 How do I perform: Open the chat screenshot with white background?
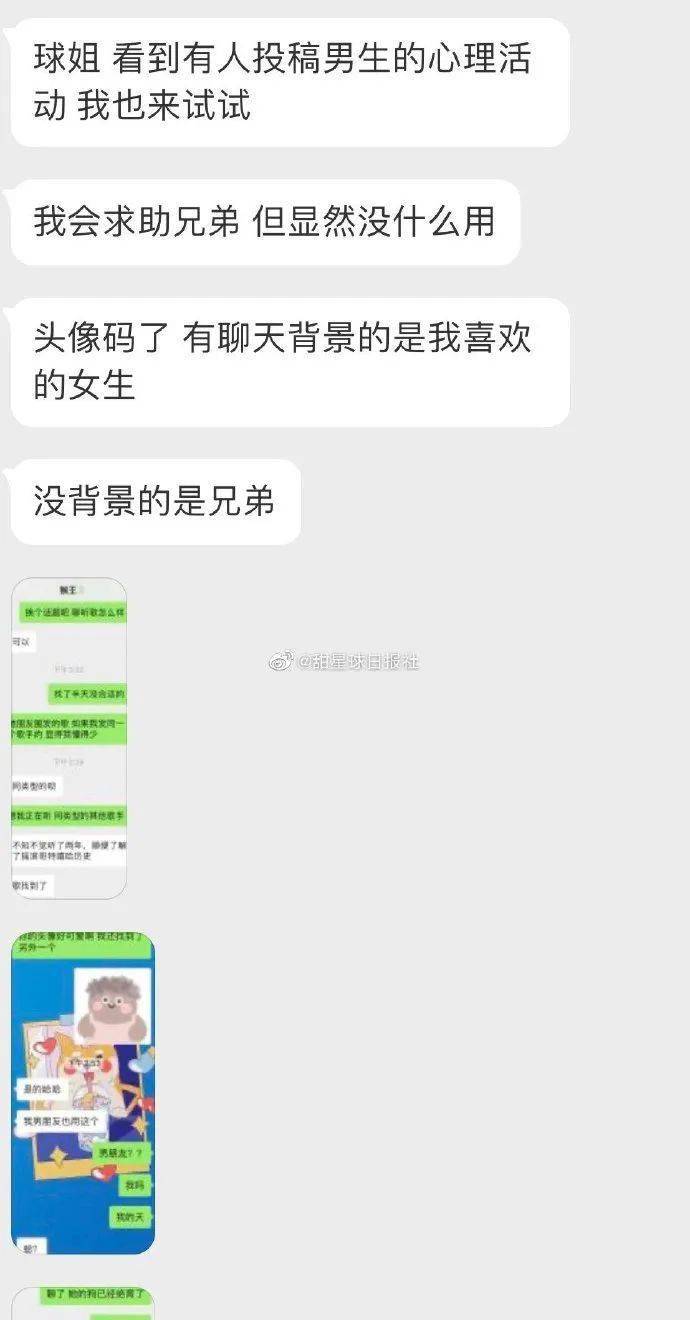69,737
